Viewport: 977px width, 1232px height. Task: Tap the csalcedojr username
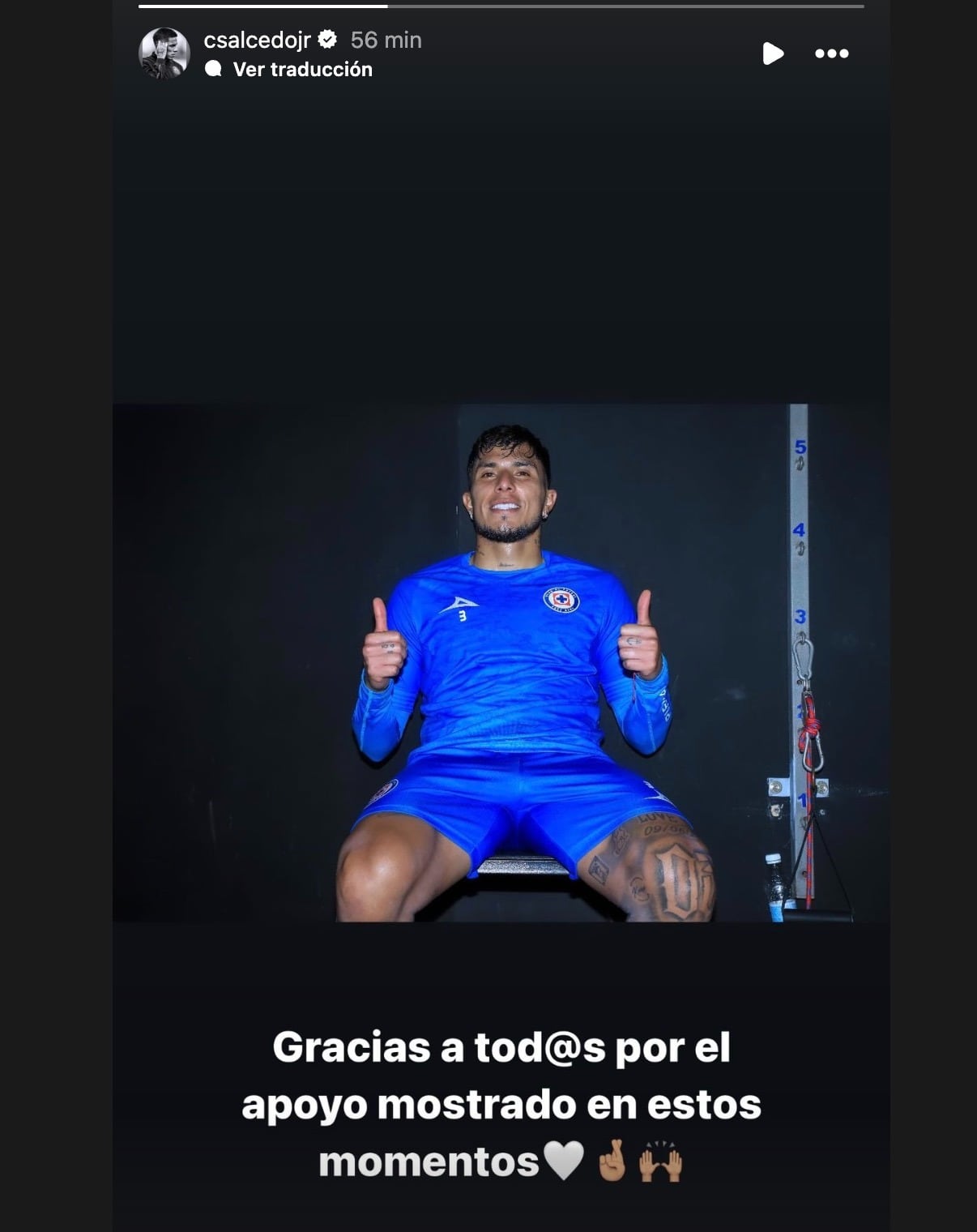[x=257, y=40]
